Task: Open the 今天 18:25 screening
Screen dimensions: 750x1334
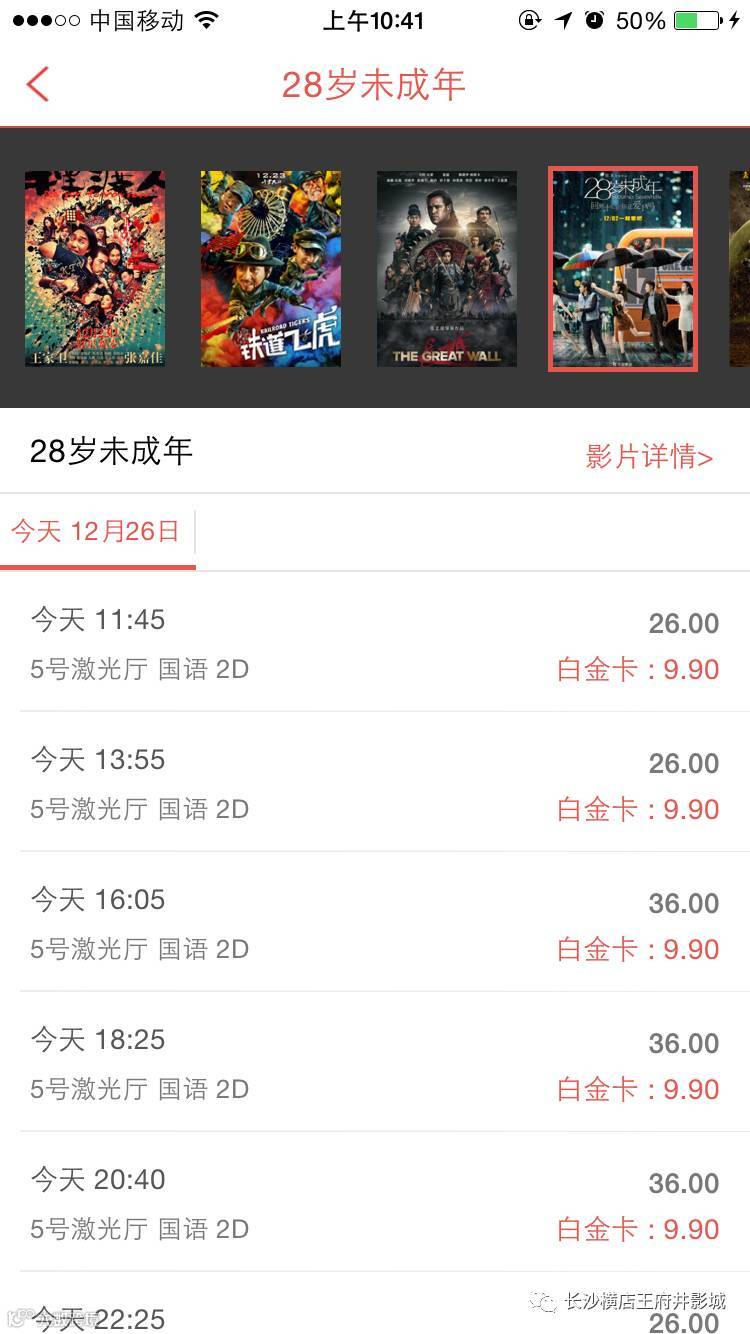Action: point(375,1064)
